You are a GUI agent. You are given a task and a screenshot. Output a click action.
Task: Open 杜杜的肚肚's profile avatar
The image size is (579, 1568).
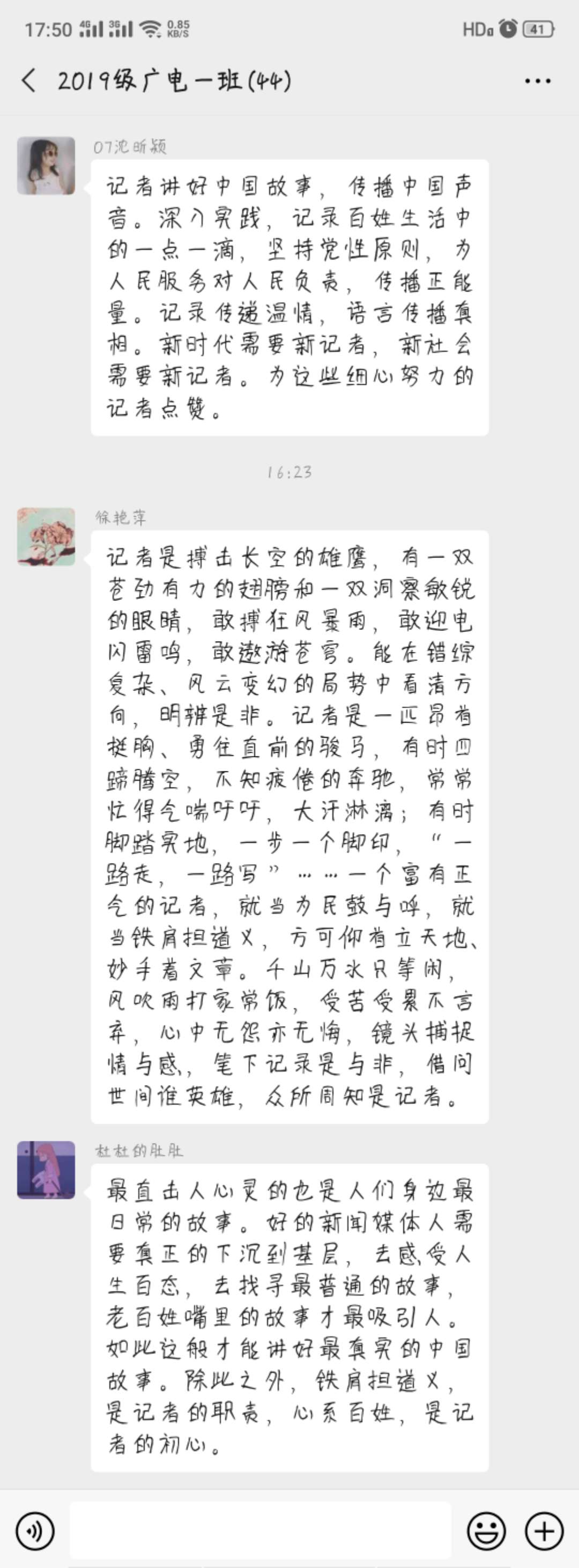click(46, 1170)
